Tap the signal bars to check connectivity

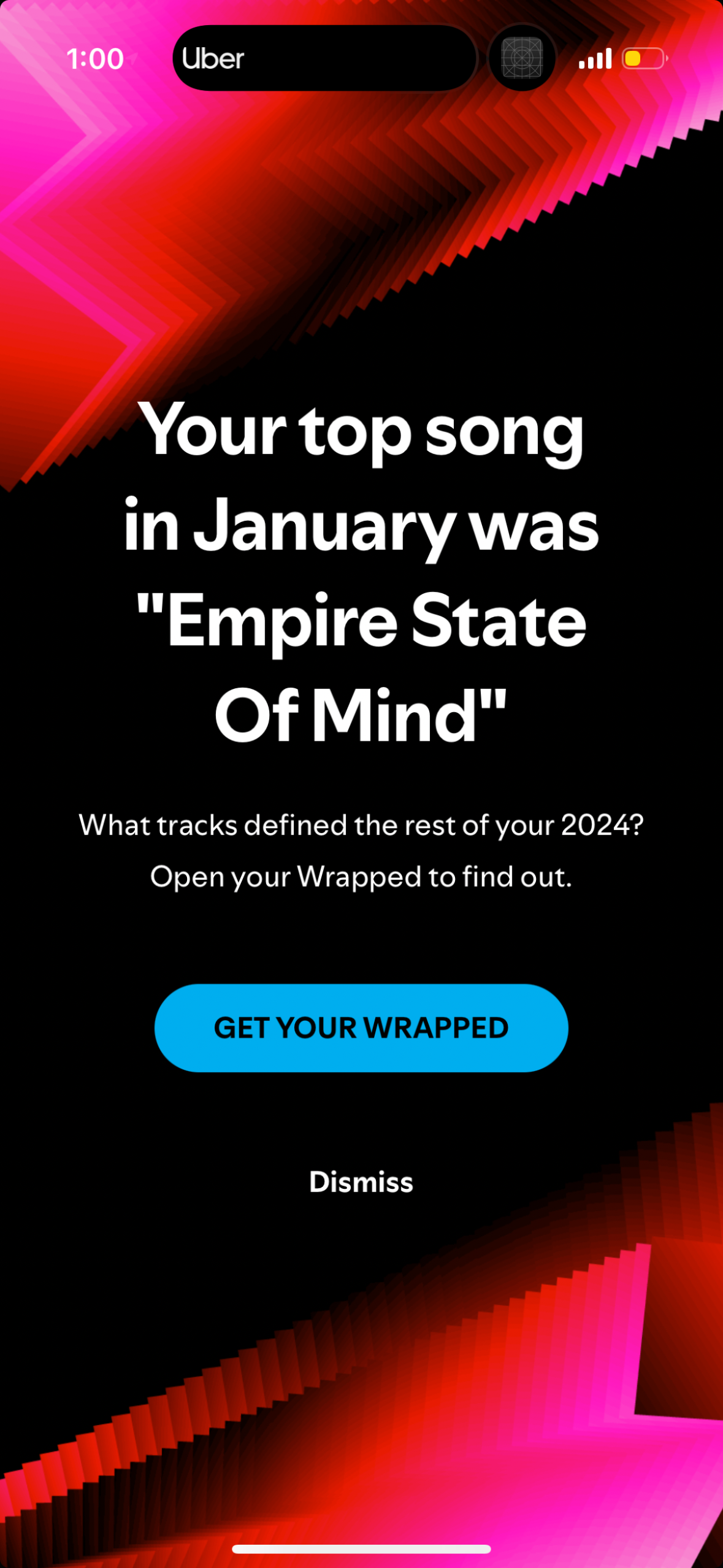[594, 58]
